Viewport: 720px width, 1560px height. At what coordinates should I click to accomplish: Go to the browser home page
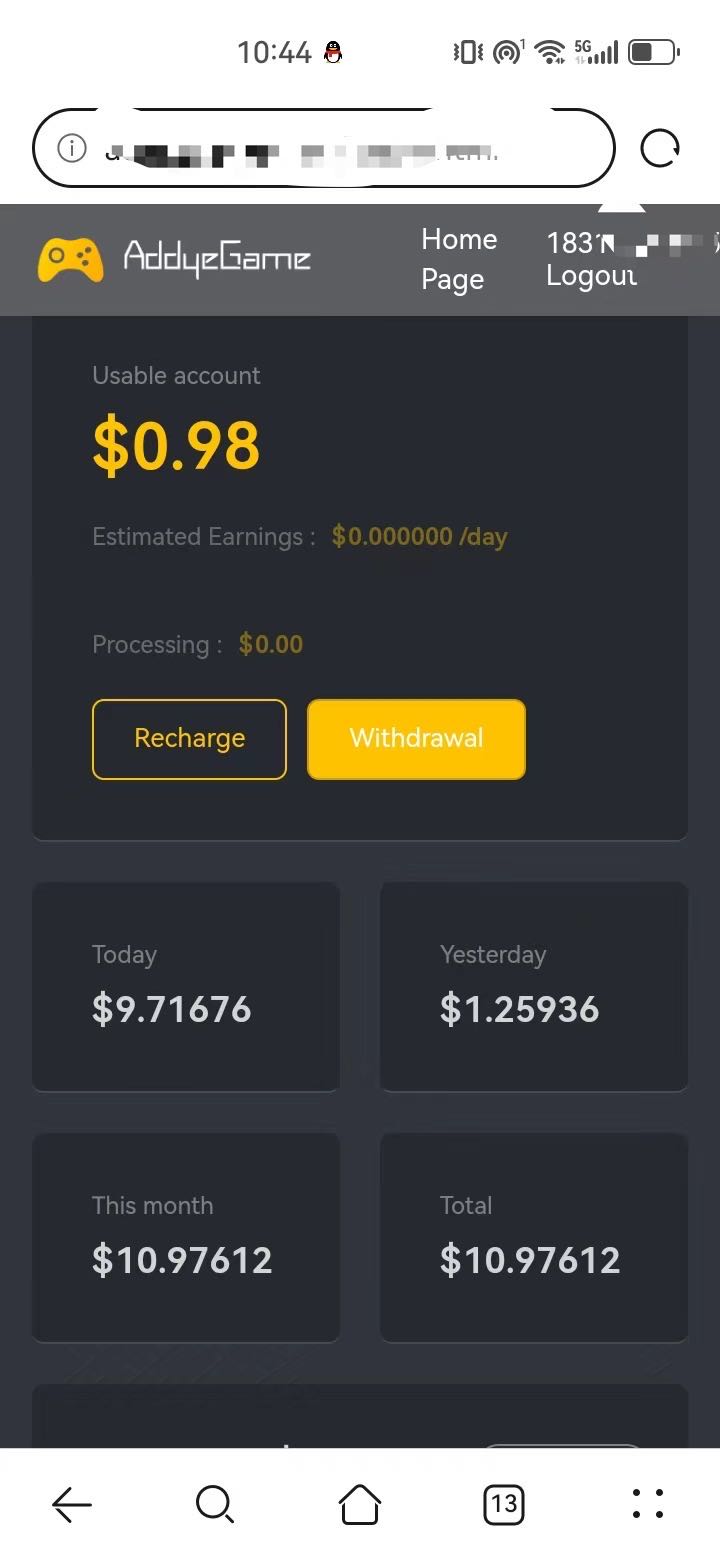point(360,1503)
